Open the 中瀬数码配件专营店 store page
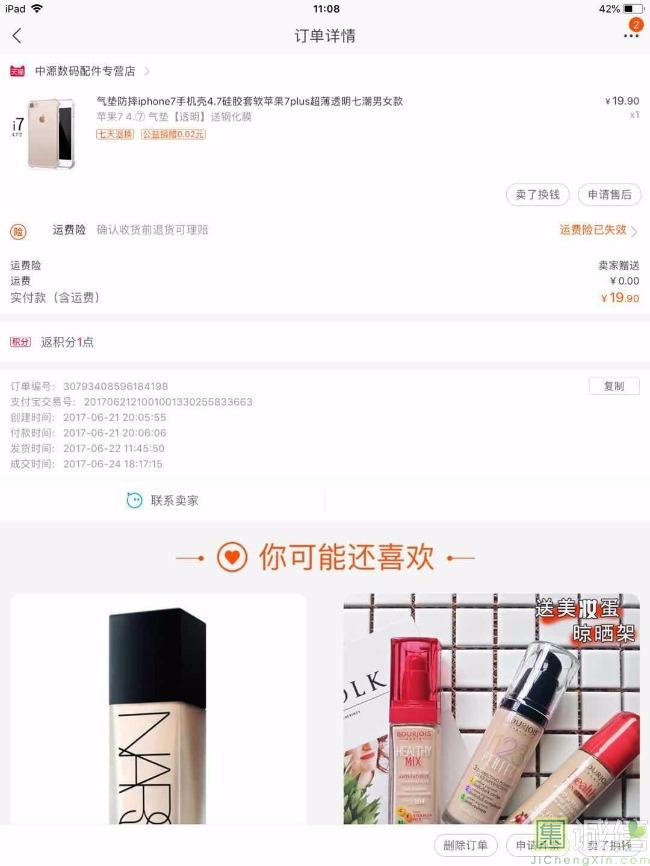 pyautogui.click(x=85, y=71)
